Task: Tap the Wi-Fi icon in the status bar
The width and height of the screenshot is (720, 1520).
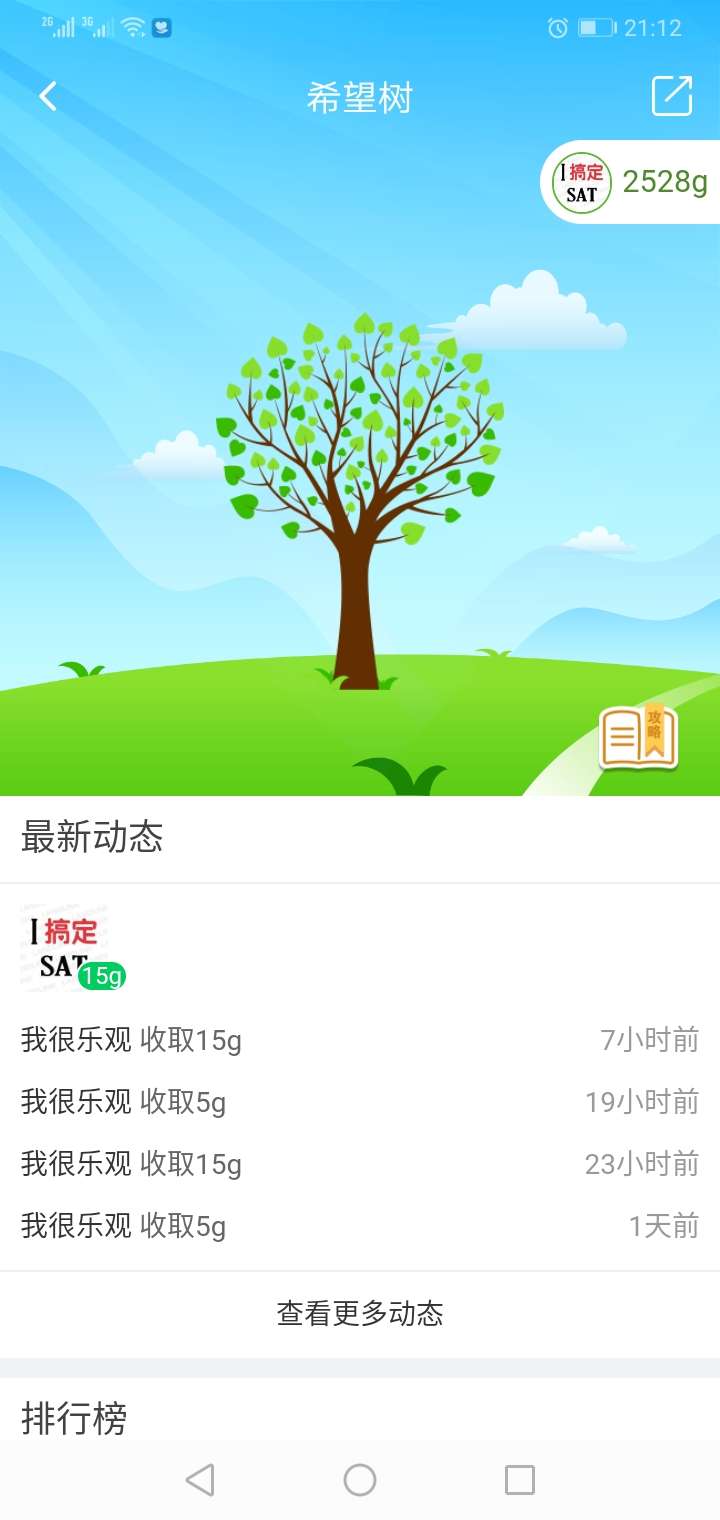Action: tap(133, 28)
